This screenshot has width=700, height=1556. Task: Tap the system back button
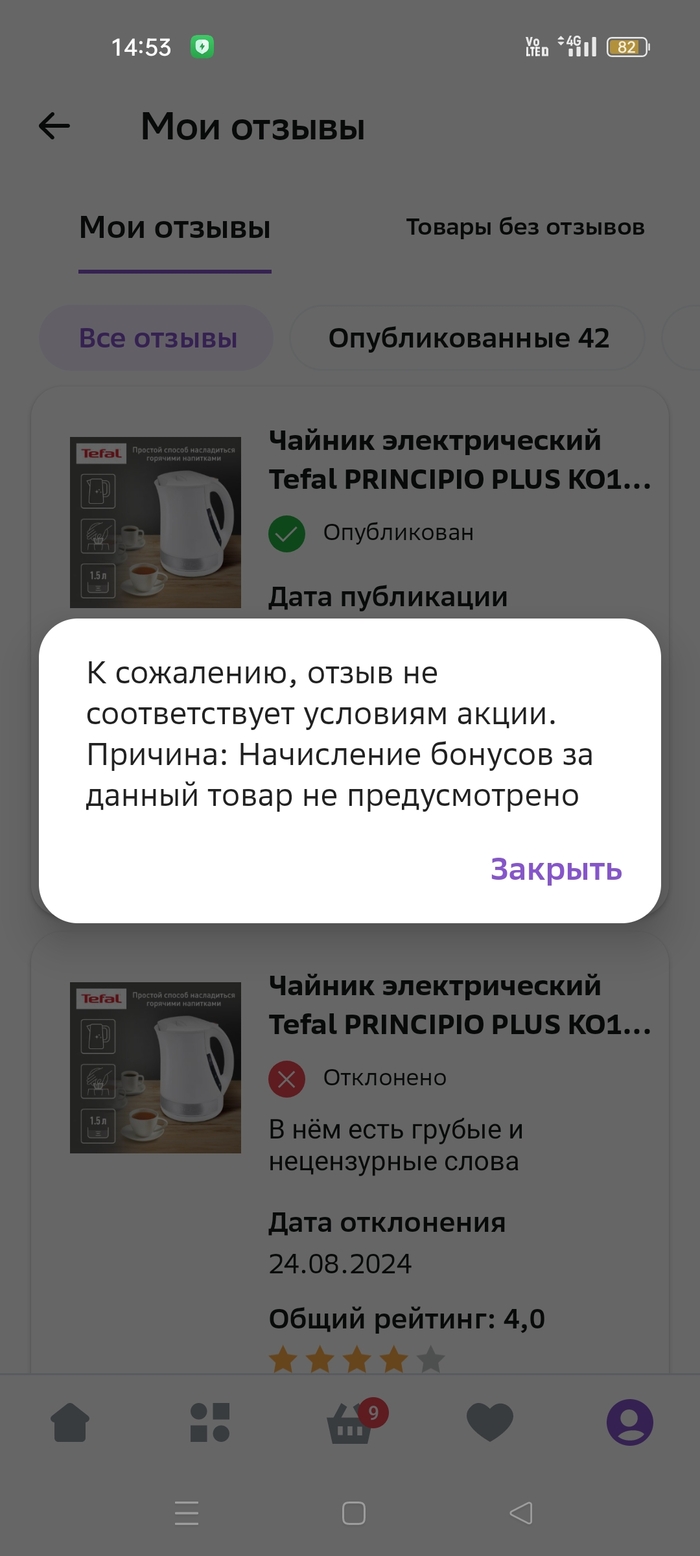point(520,1513)
